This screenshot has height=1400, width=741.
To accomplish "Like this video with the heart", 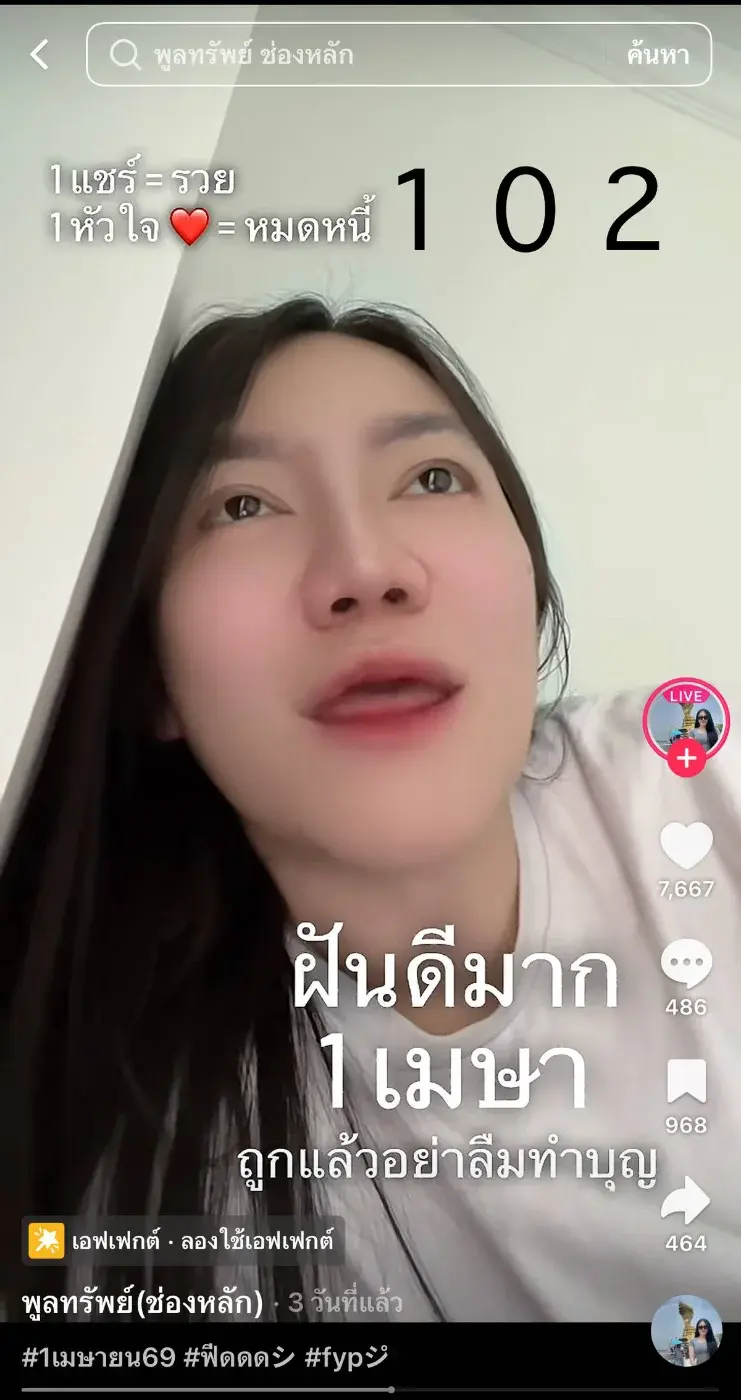I will pos(686,846).
